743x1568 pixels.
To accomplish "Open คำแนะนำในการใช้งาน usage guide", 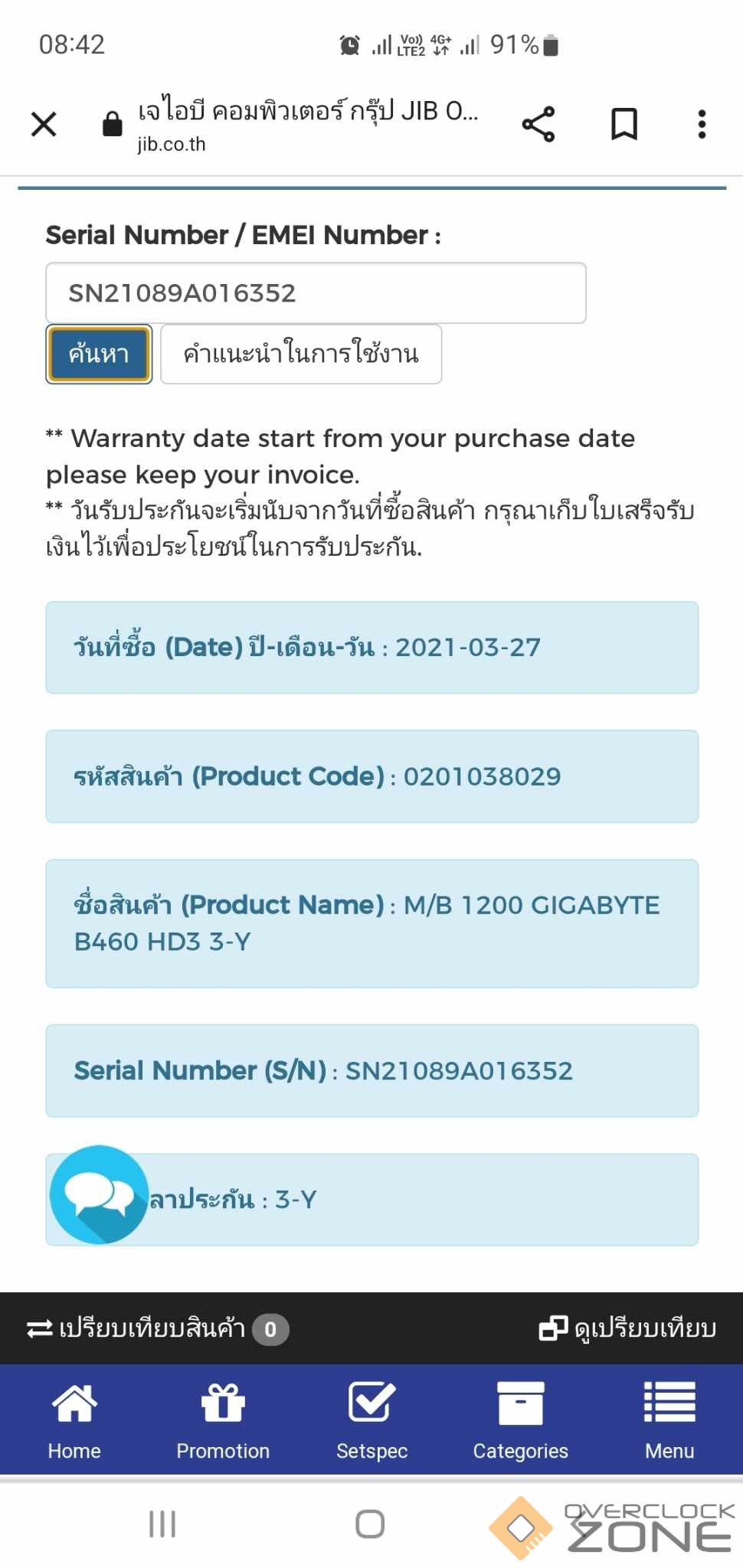I will [x=301, y=354].
